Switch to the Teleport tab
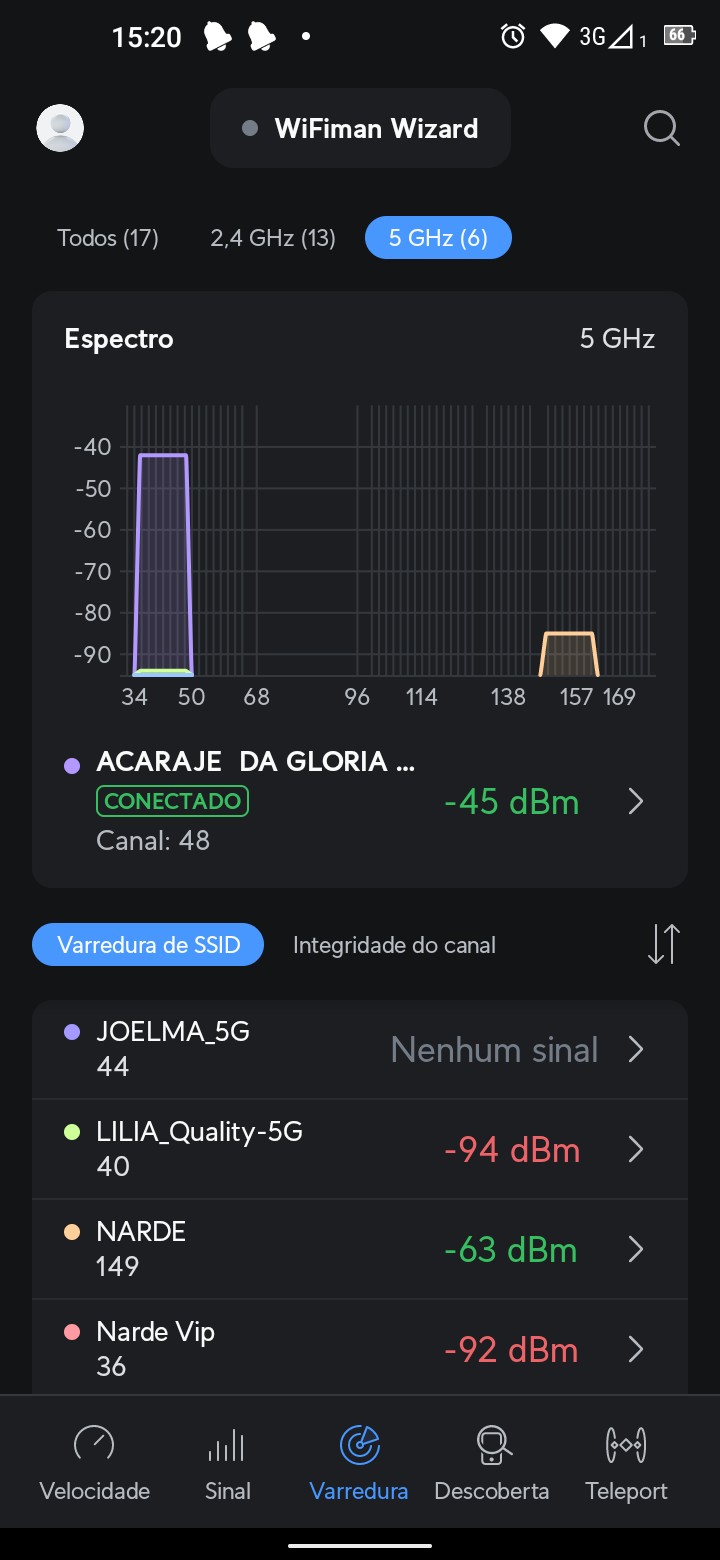720x1560 pixels. [x=626, y=1463]
